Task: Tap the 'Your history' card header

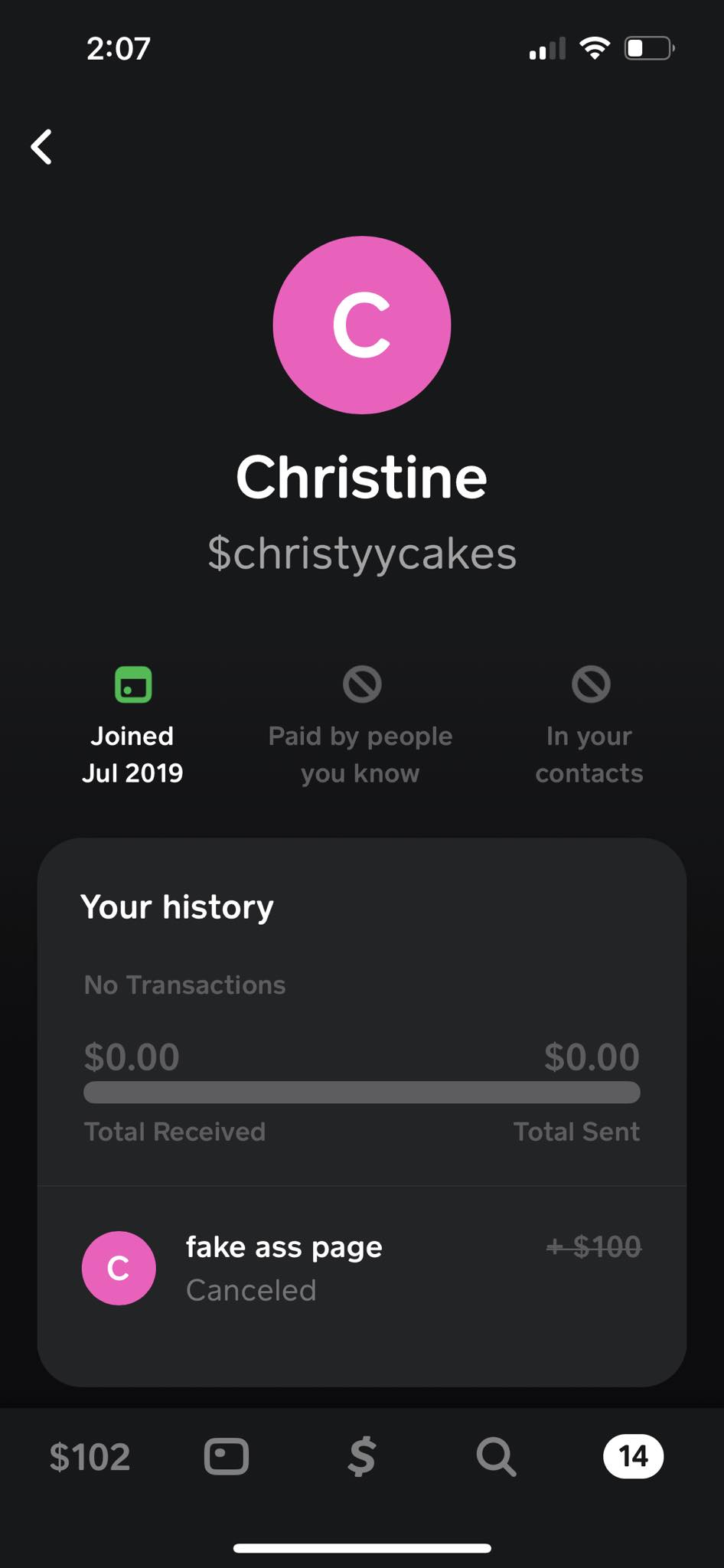Action: 177,906
